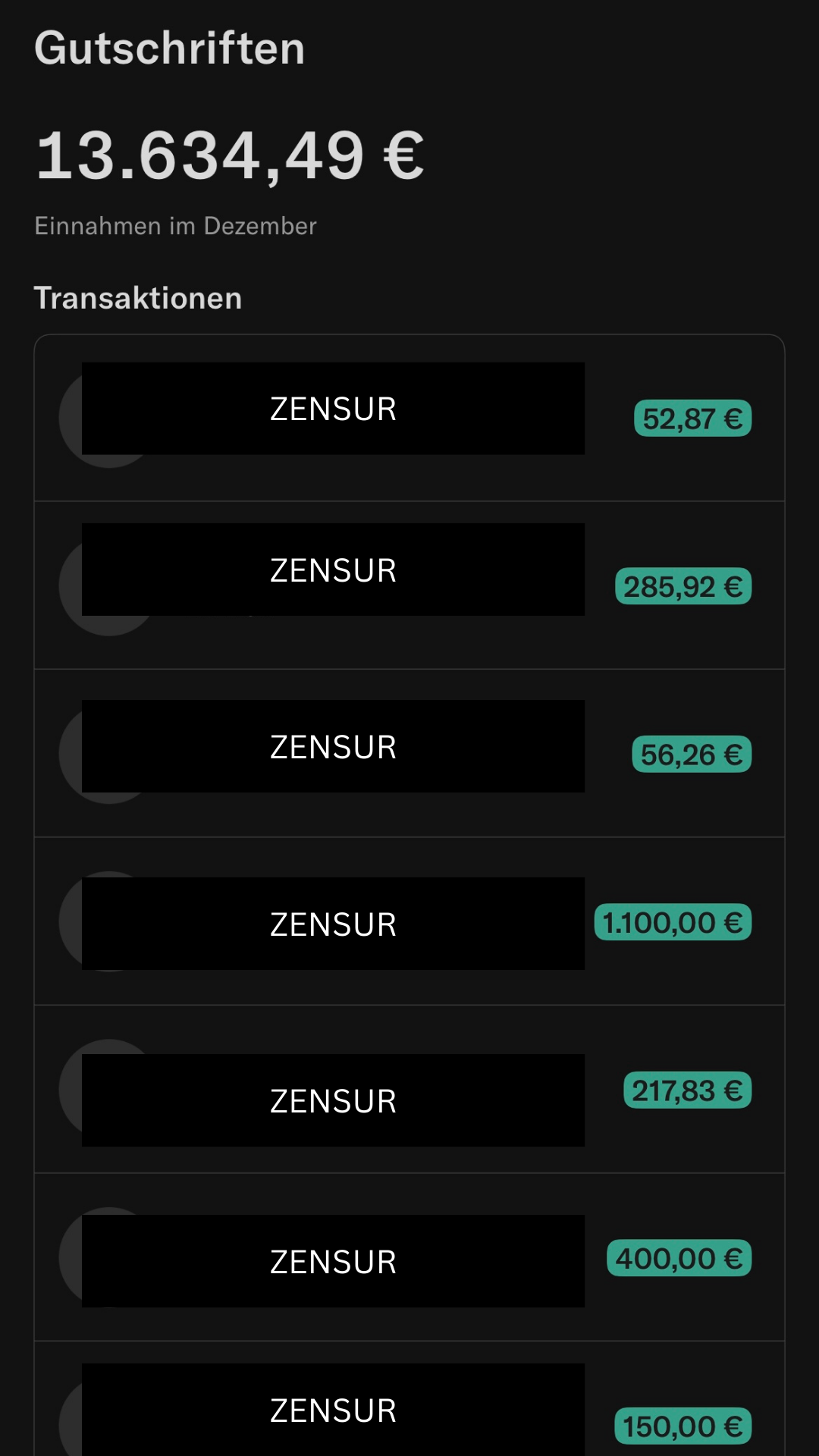Select the 1.100,00 € transaction
Viewport: 819px width, 1456px height.
pyautogui.click(x=409, y=921)
